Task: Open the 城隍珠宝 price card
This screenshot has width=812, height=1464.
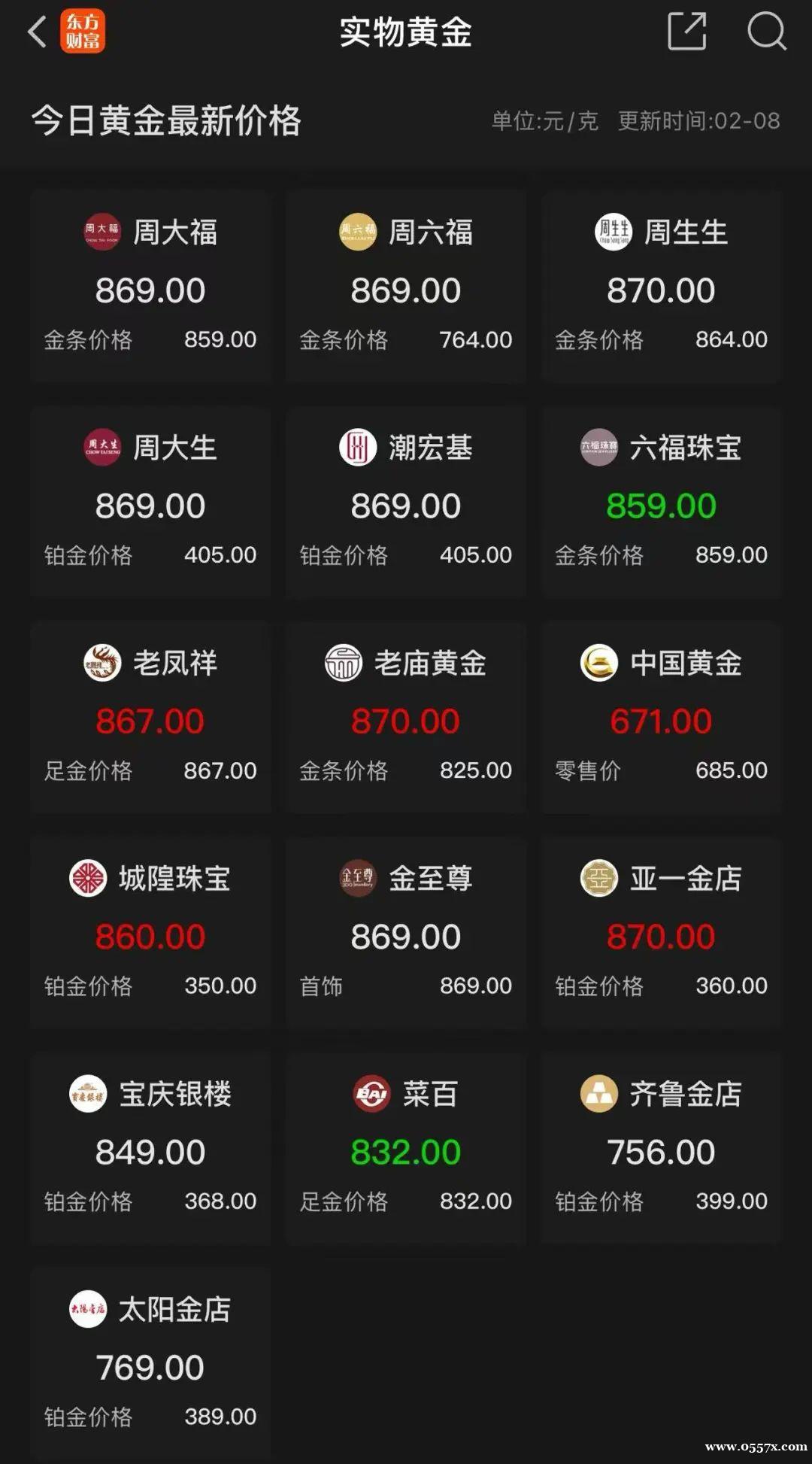Action: tap(150, 933)
